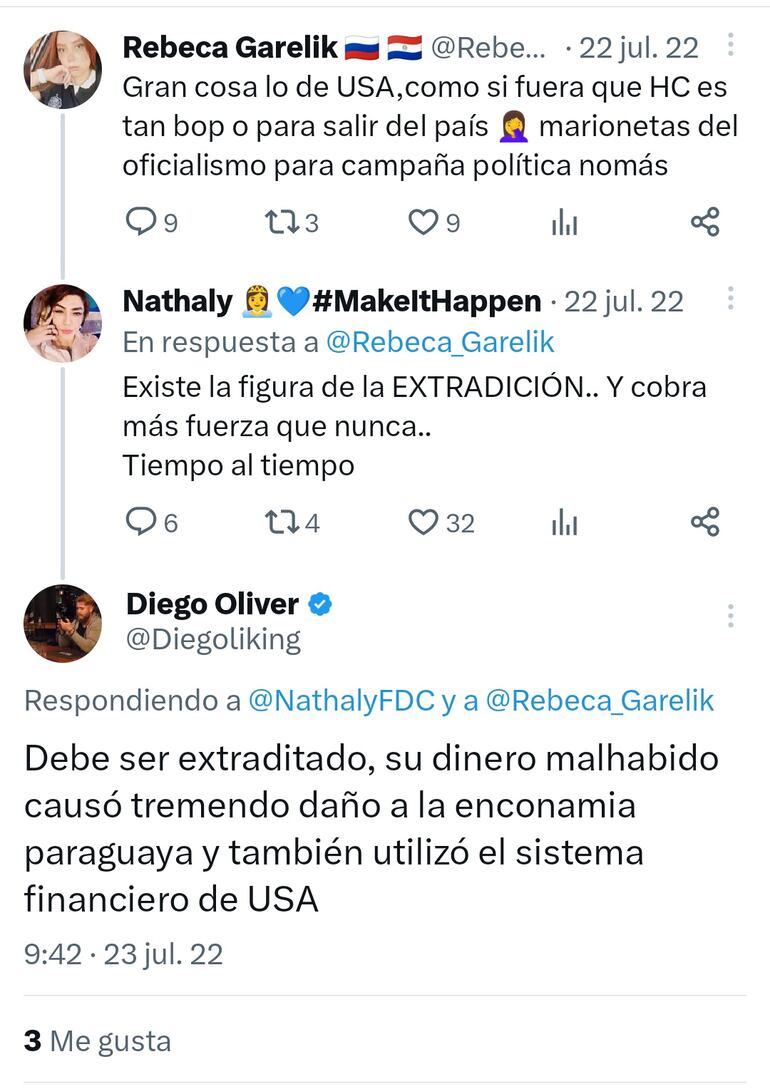This screenshot has width=770, height=1089.
Task: Open the overflow menu on Rebeca Garelik's tweet
Action: 731,44
